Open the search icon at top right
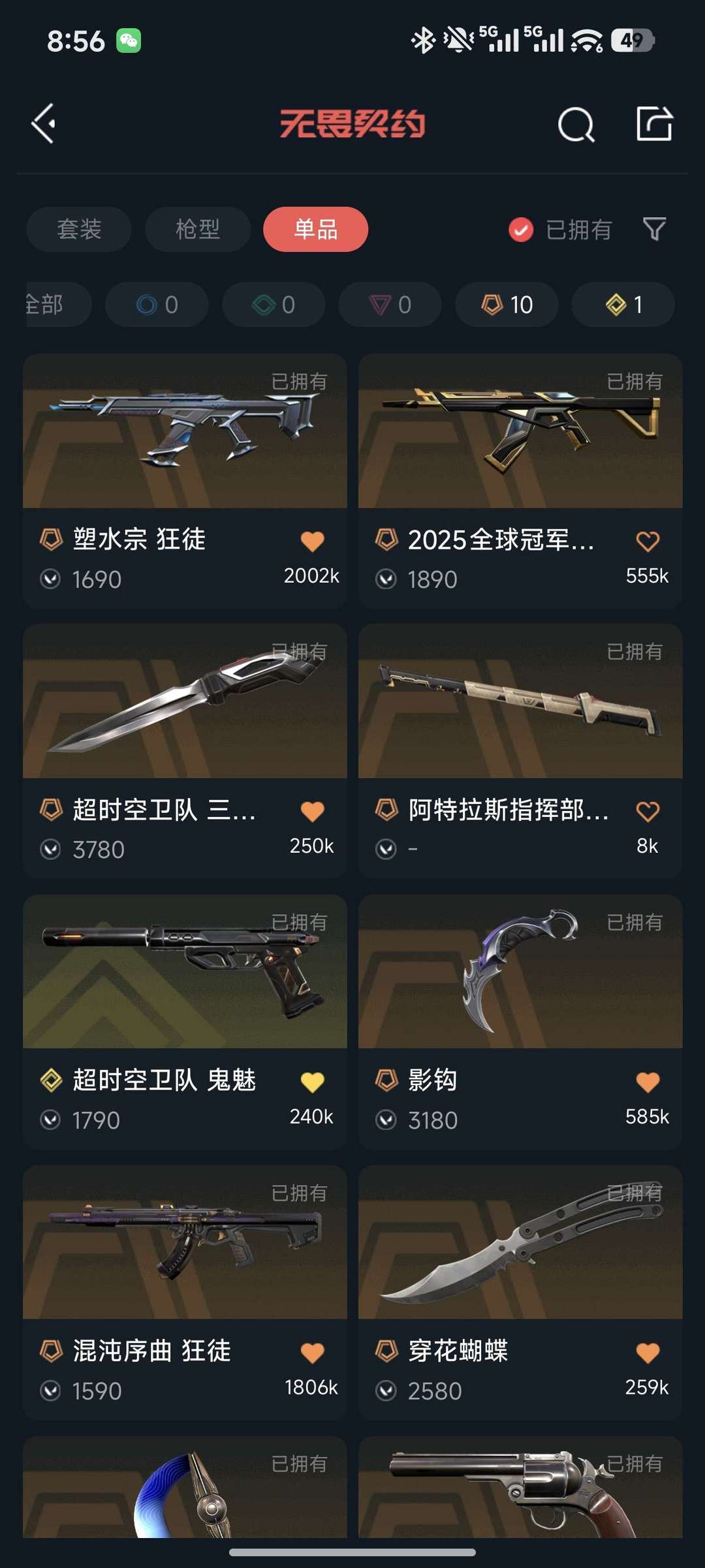The image size is (705, 1568). 575,124
